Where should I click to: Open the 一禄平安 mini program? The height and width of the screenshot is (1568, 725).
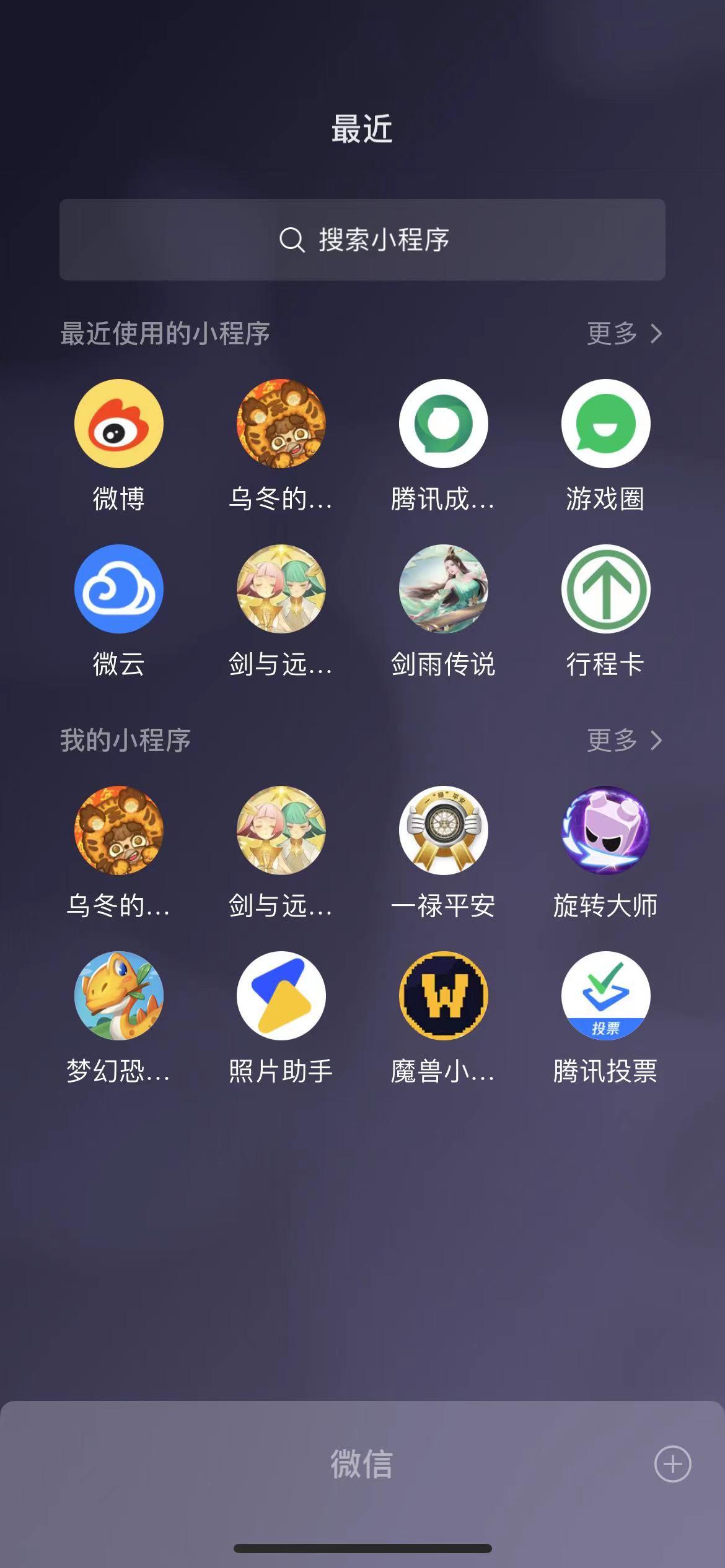click(443, 832)
